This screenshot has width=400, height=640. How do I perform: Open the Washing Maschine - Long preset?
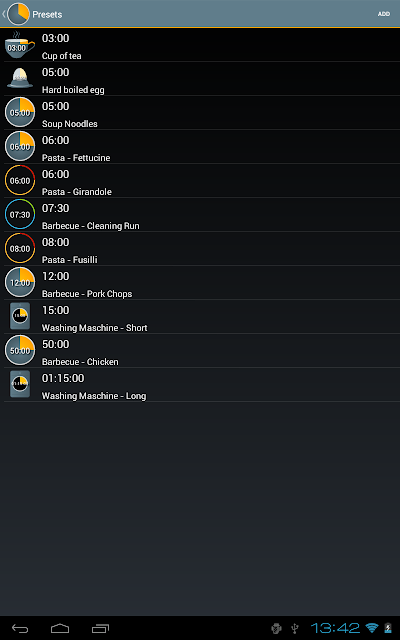(x=200, y=384)
